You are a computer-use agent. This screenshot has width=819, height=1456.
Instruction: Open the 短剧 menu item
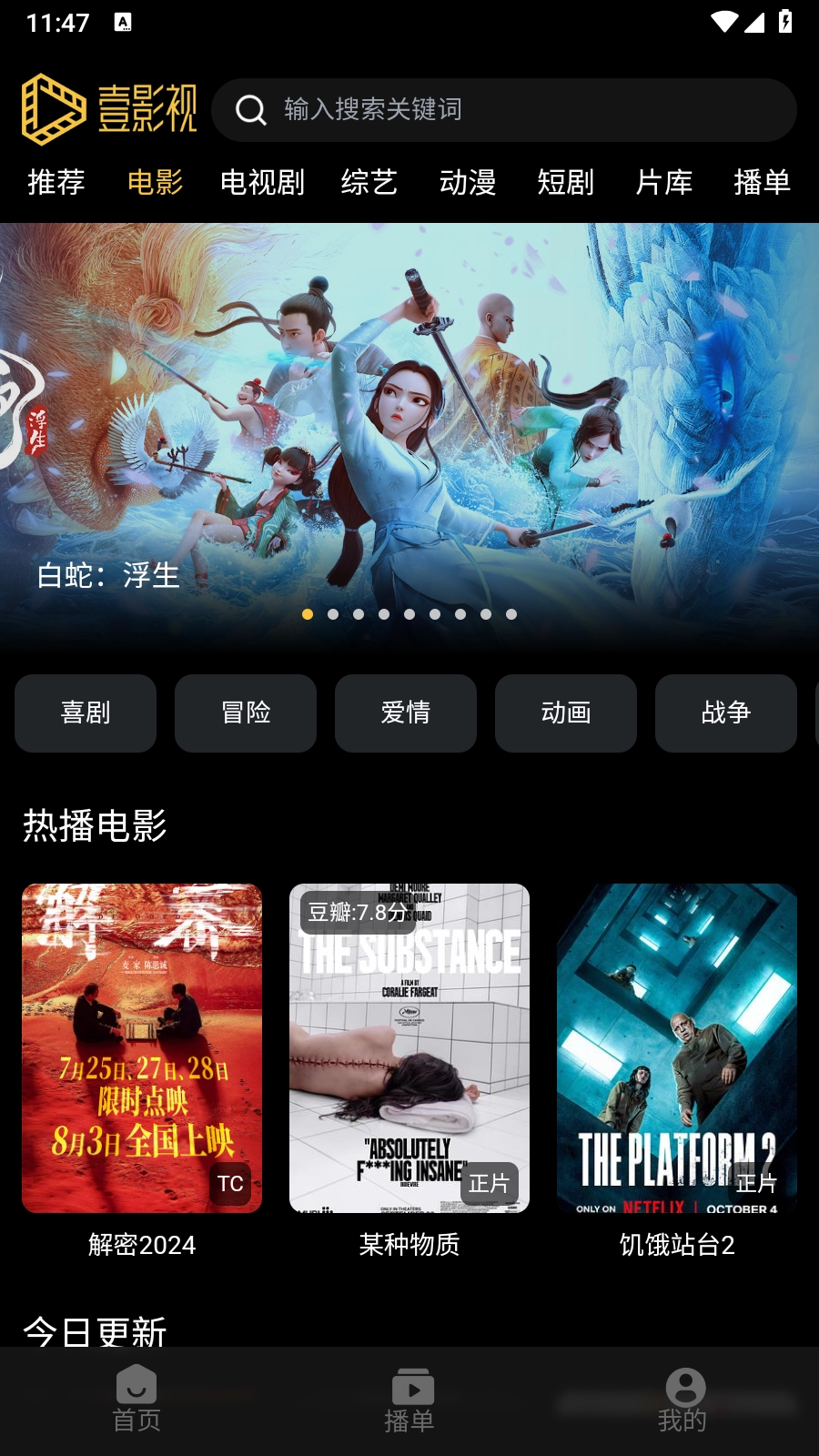point(566,182)
